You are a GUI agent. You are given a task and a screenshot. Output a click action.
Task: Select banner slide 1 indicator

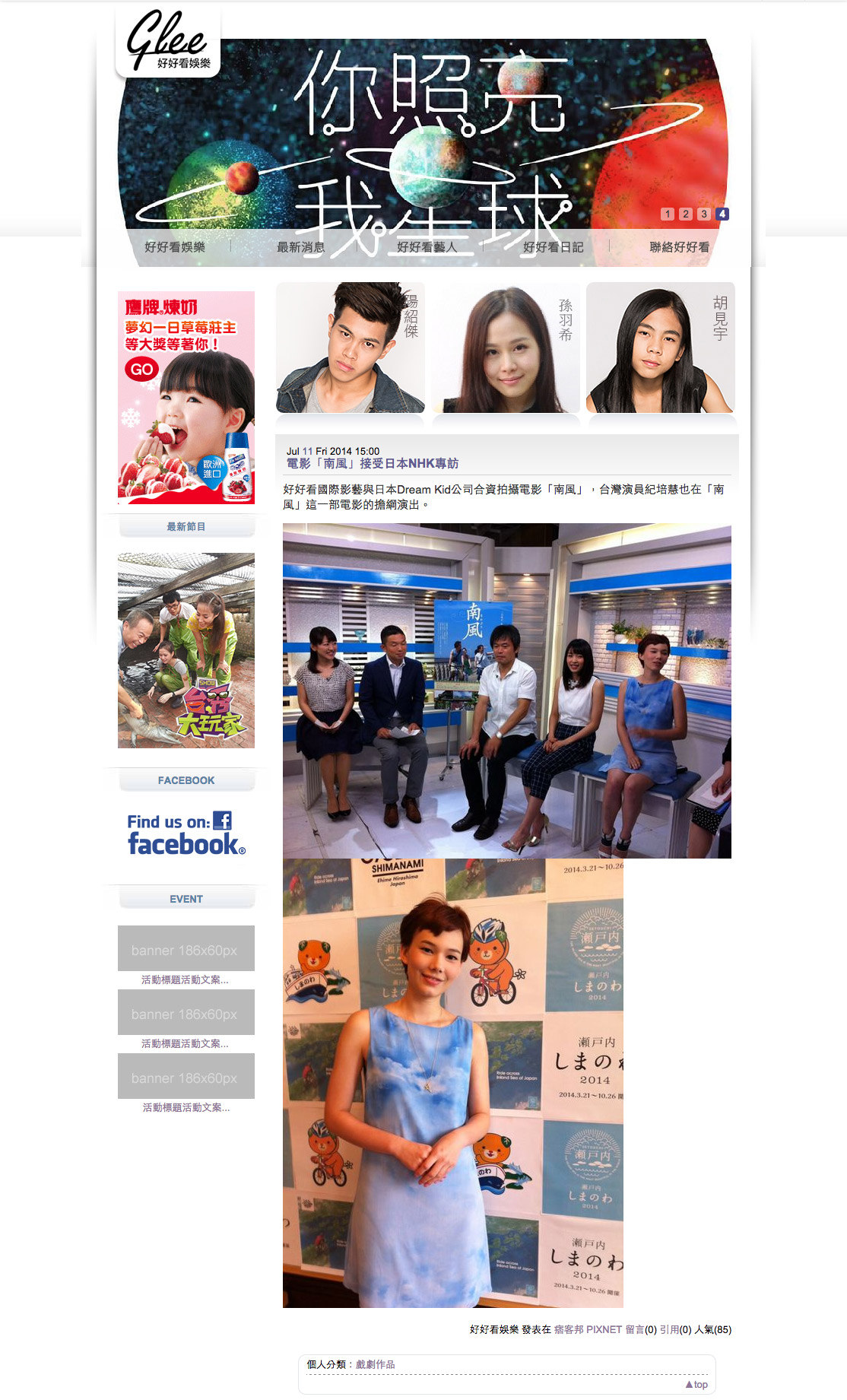pos(667,214)
